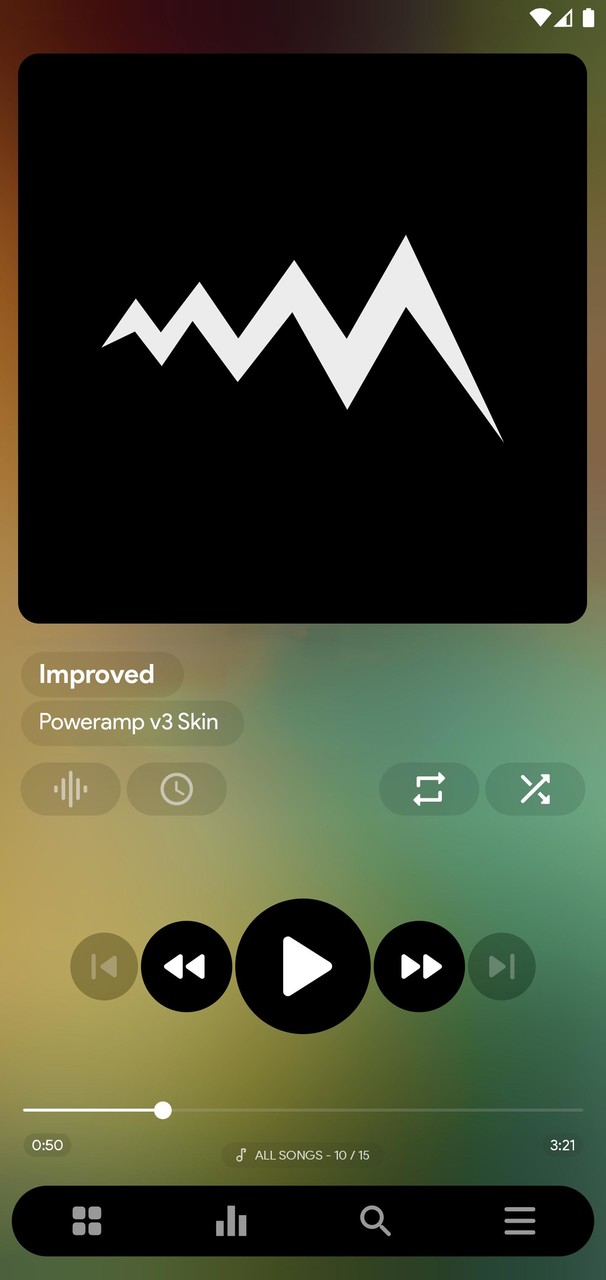Skip to the previous track

(104, 966)
